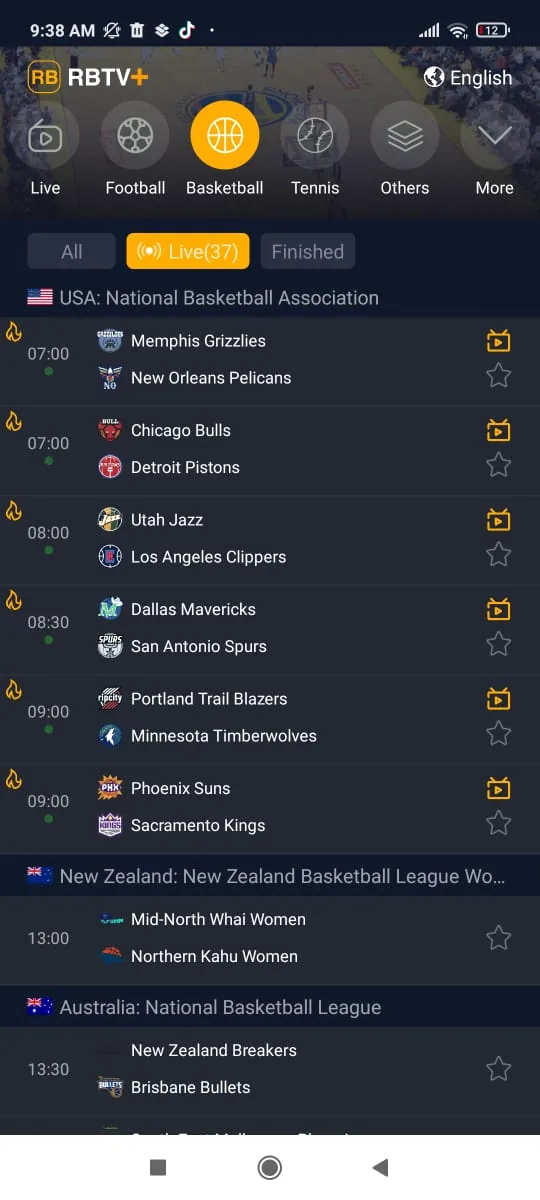540x1200 pixels.
Task: Open New Zealand Breakers vs Brisbane Bullets match
Action: (270, 1070)
